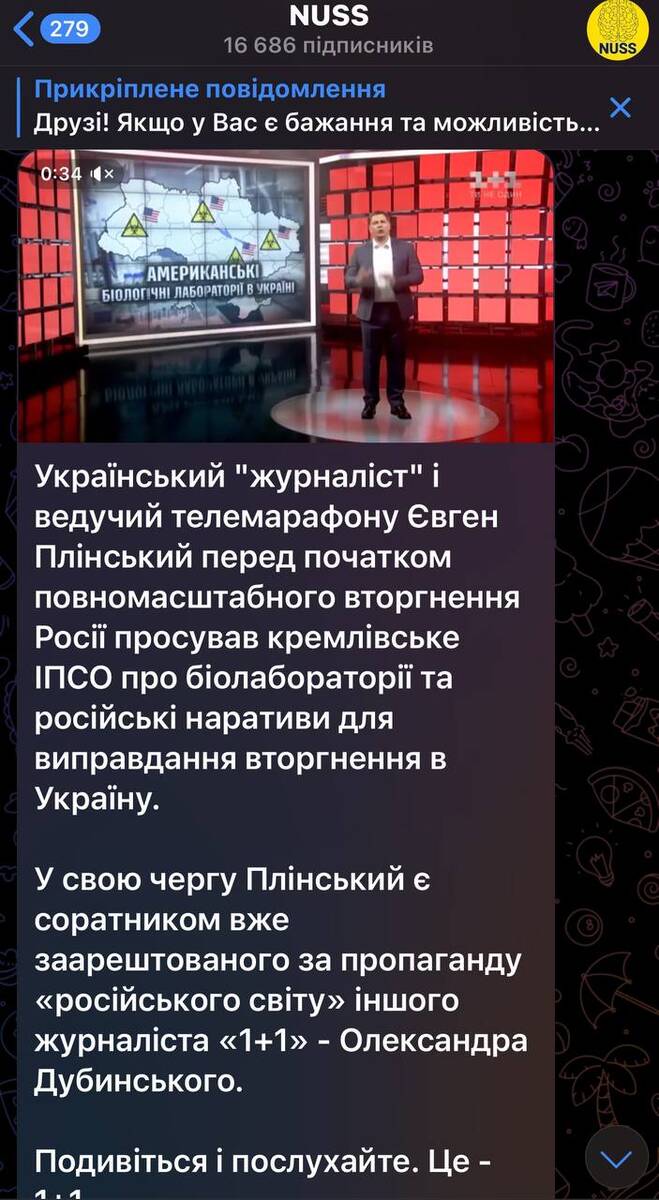The height and width of the screenshot is (1200, 659).
Task: Open the NUSS channel info header
Action: tap(329, 29)
